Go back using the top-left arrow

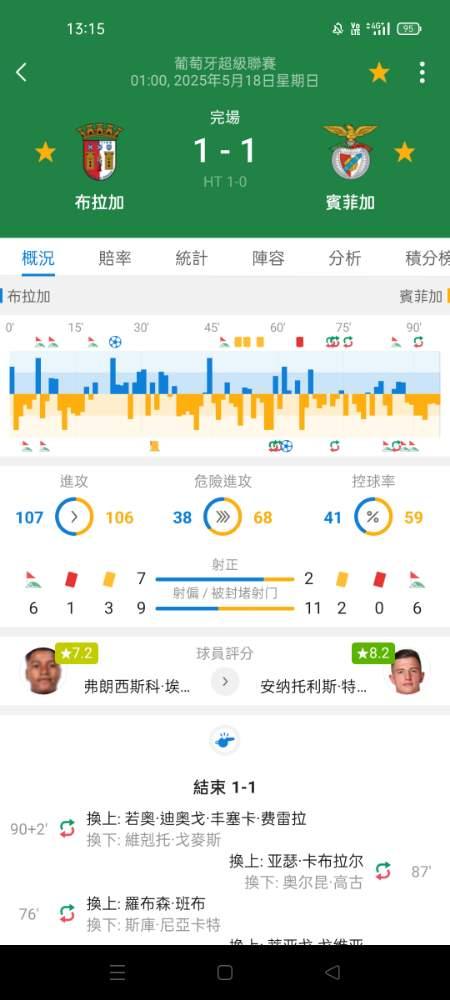21,72
